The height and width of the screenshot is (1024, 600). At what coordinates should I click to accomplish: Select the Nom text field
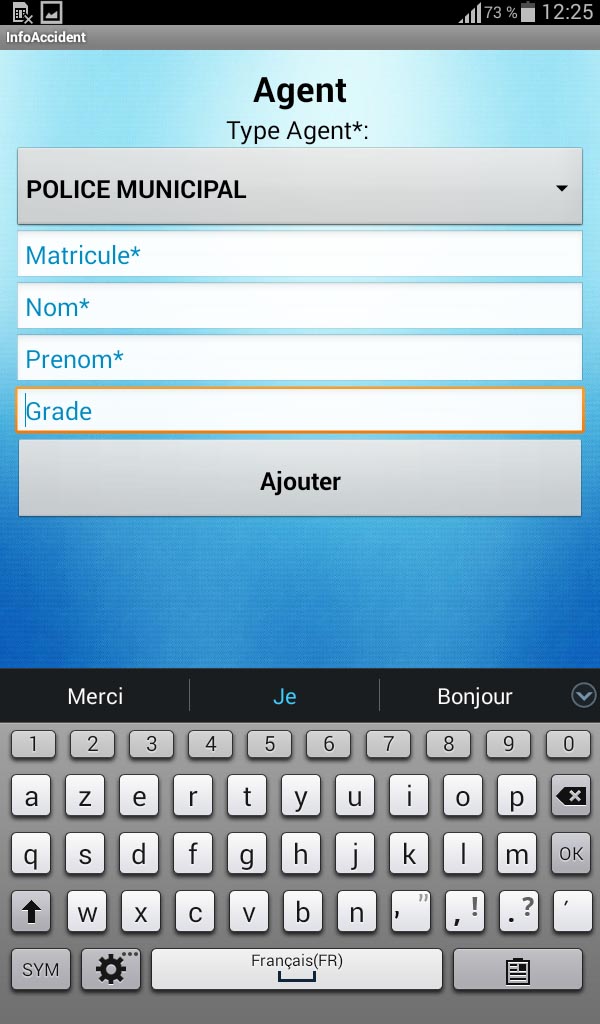tap(300, 306)
